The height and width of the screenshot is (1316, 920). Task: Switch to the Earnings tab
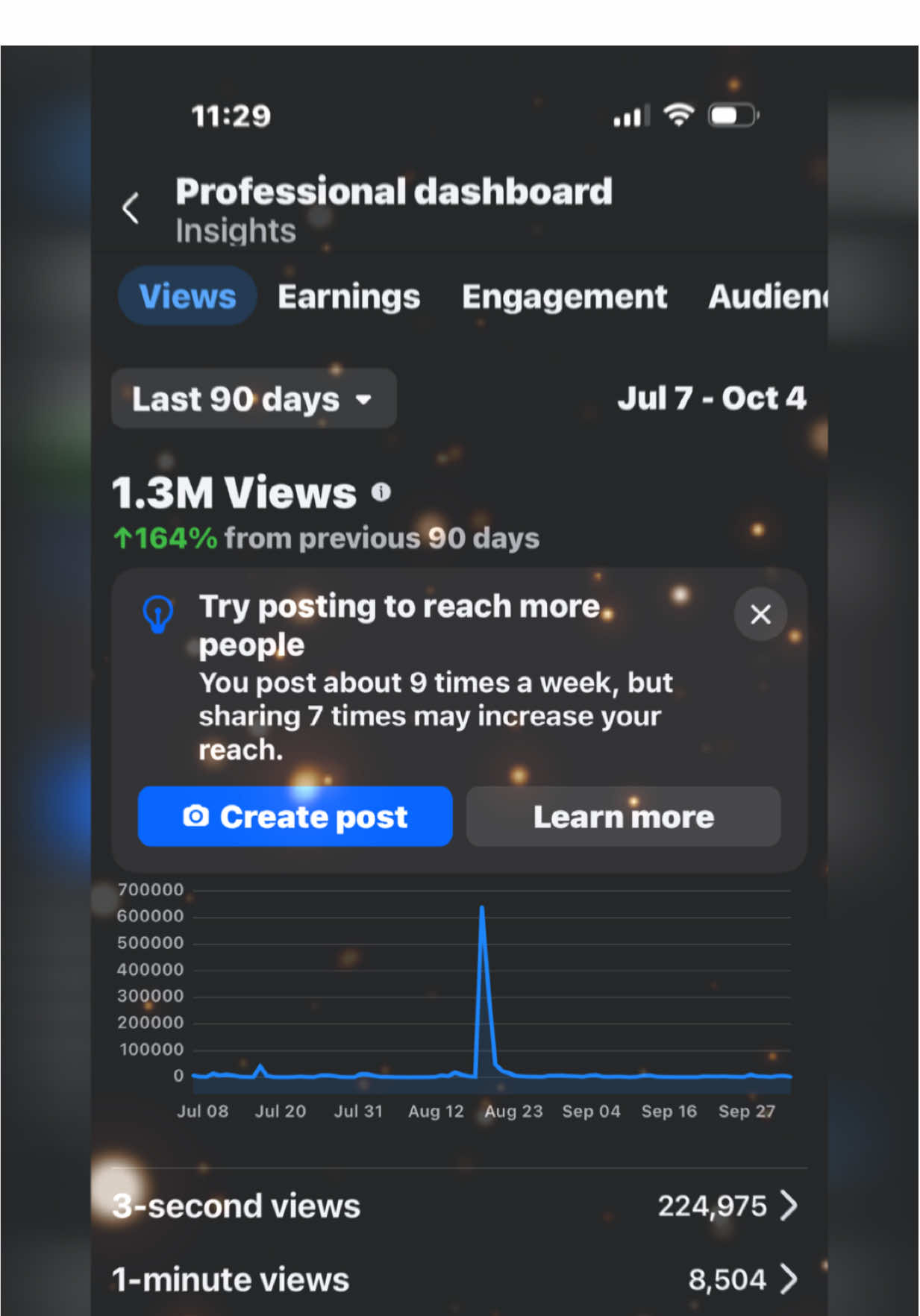348,296
